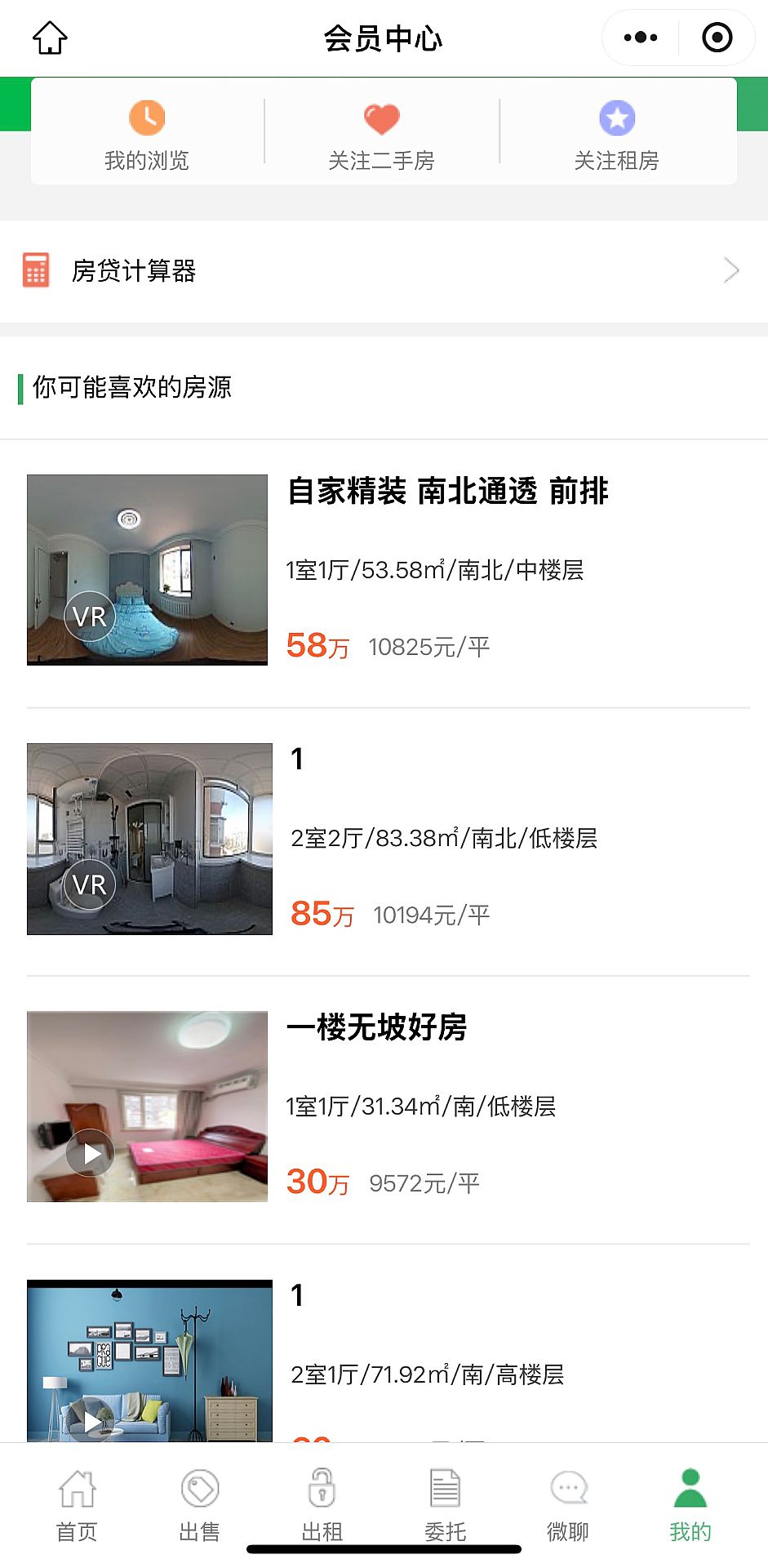This screenshot has height=1568, width=768.
Task: Open the mini-program more options menu
Action: pyautogui.click(x=640, y=38)
